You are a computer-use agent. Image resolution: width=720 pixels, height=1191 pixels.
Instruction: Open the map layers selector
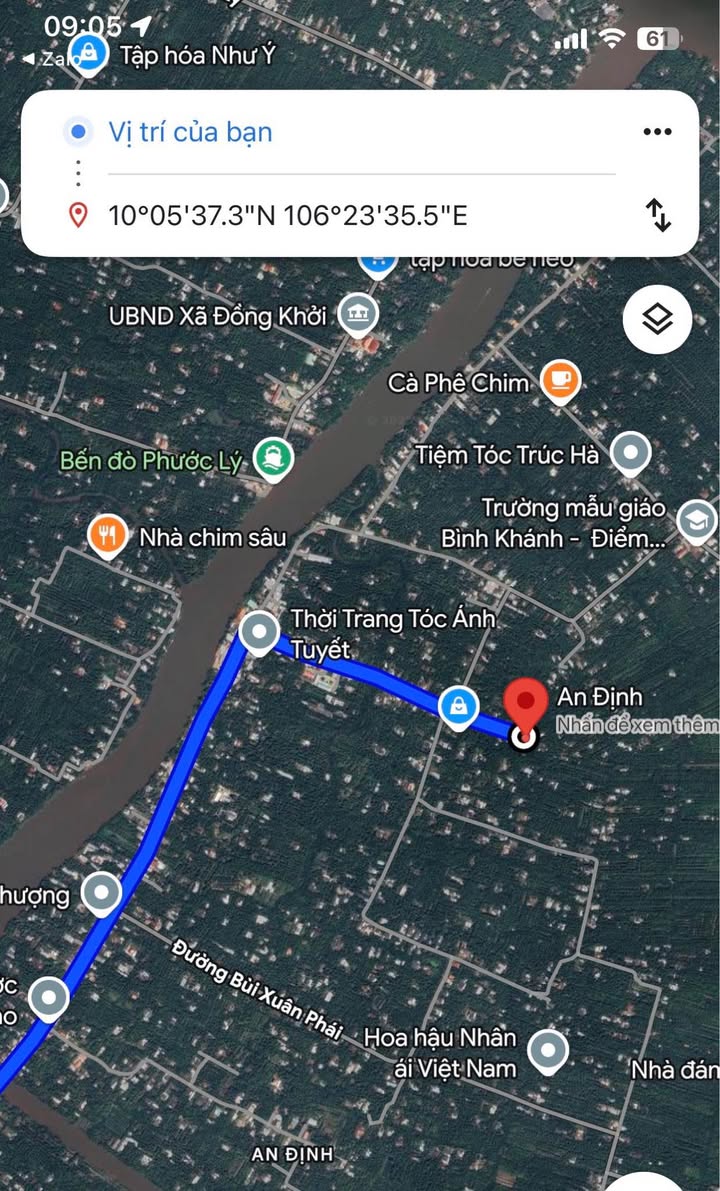tap(657, 320)
